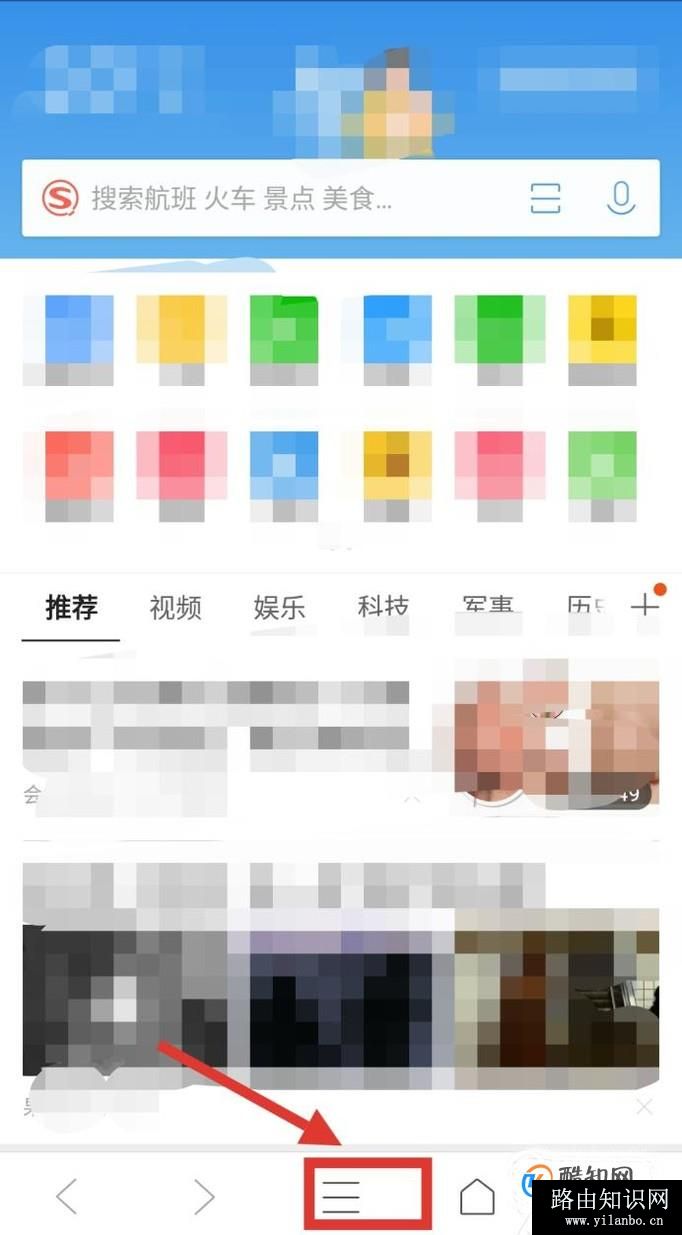Switch to the 推荐 tab
682x1235 pixels.
click(x=71, y=607)
